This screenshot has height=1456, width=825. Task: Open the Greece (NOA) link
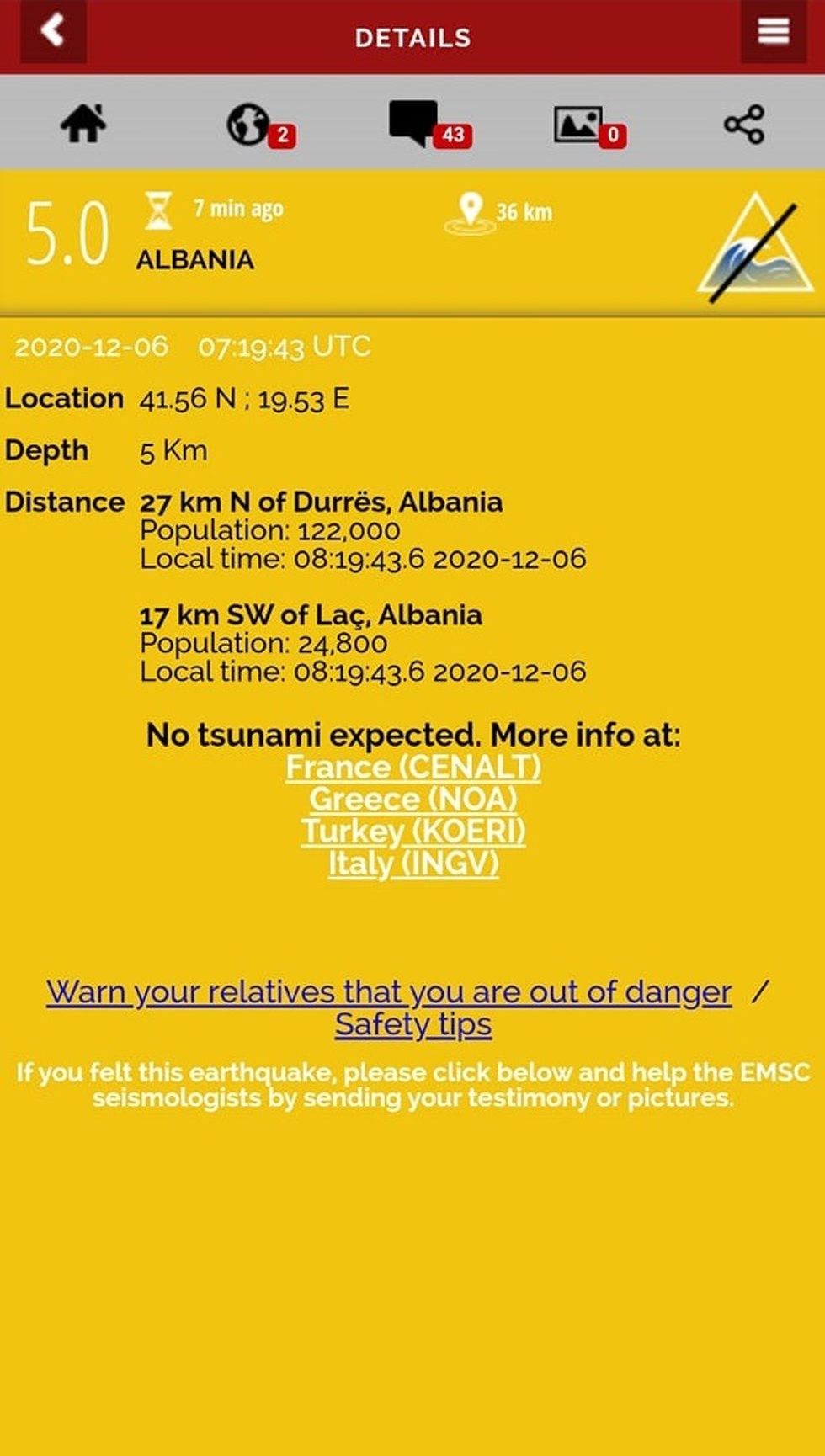(x=412, y=799)
